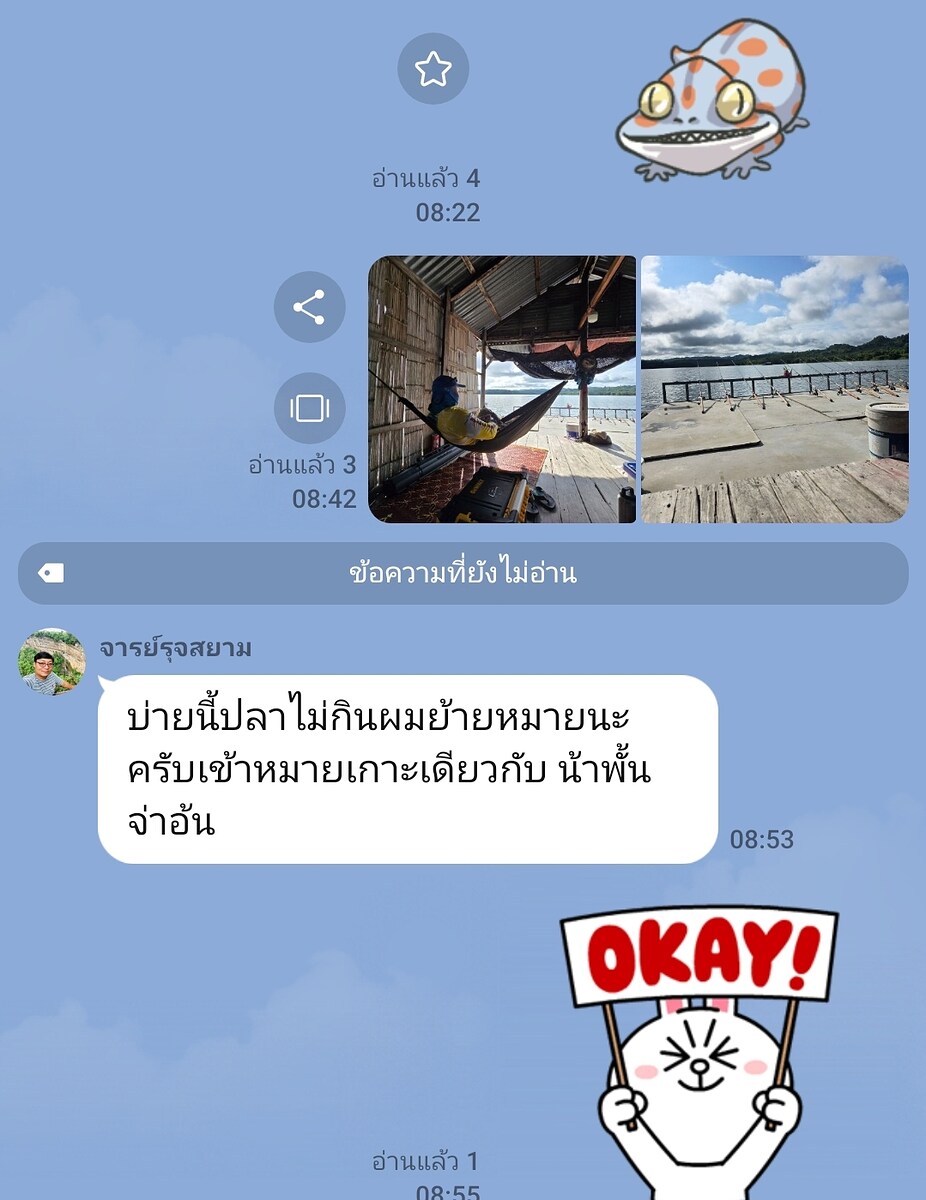Tap the 08:22 timestamp
Viewport: 926px width, 1200px height.
click(x=447, y=212)
